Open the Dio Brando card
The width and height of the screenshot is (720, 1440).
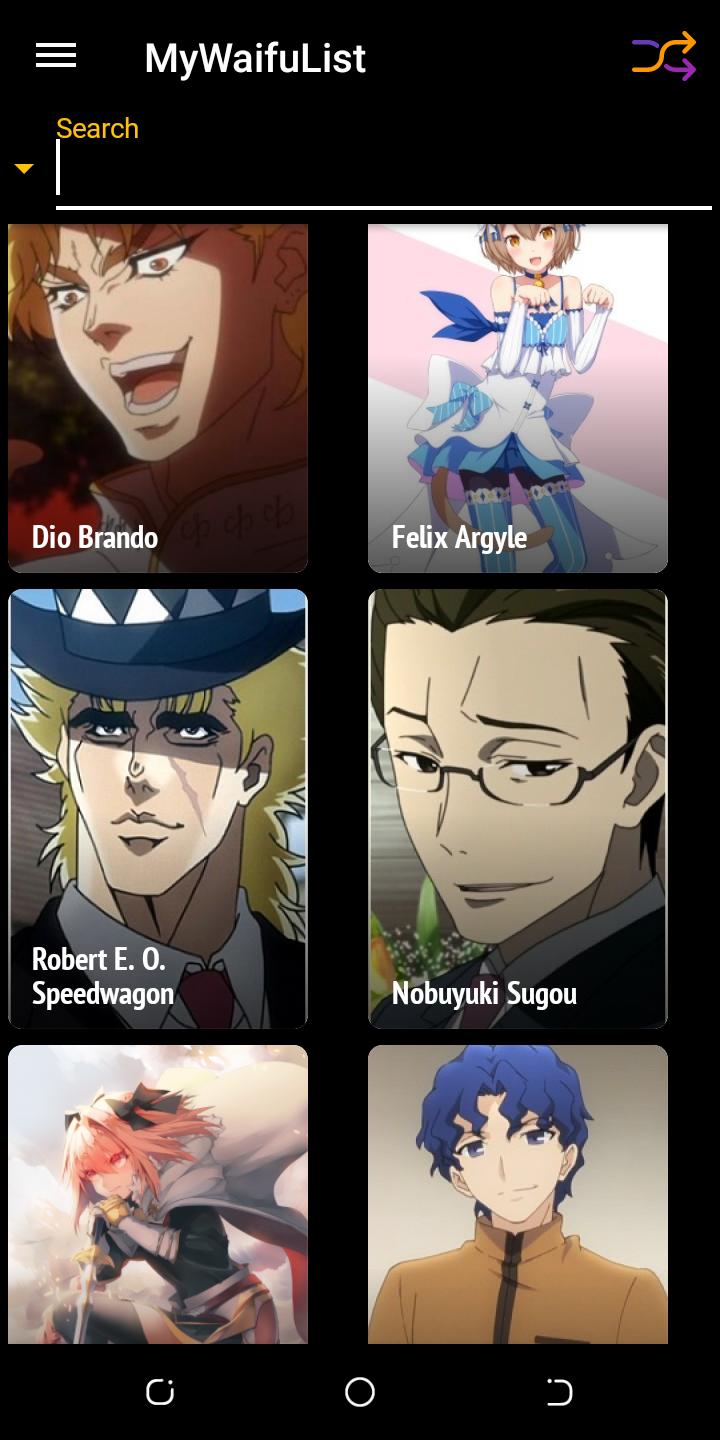[x=158, y=398]
